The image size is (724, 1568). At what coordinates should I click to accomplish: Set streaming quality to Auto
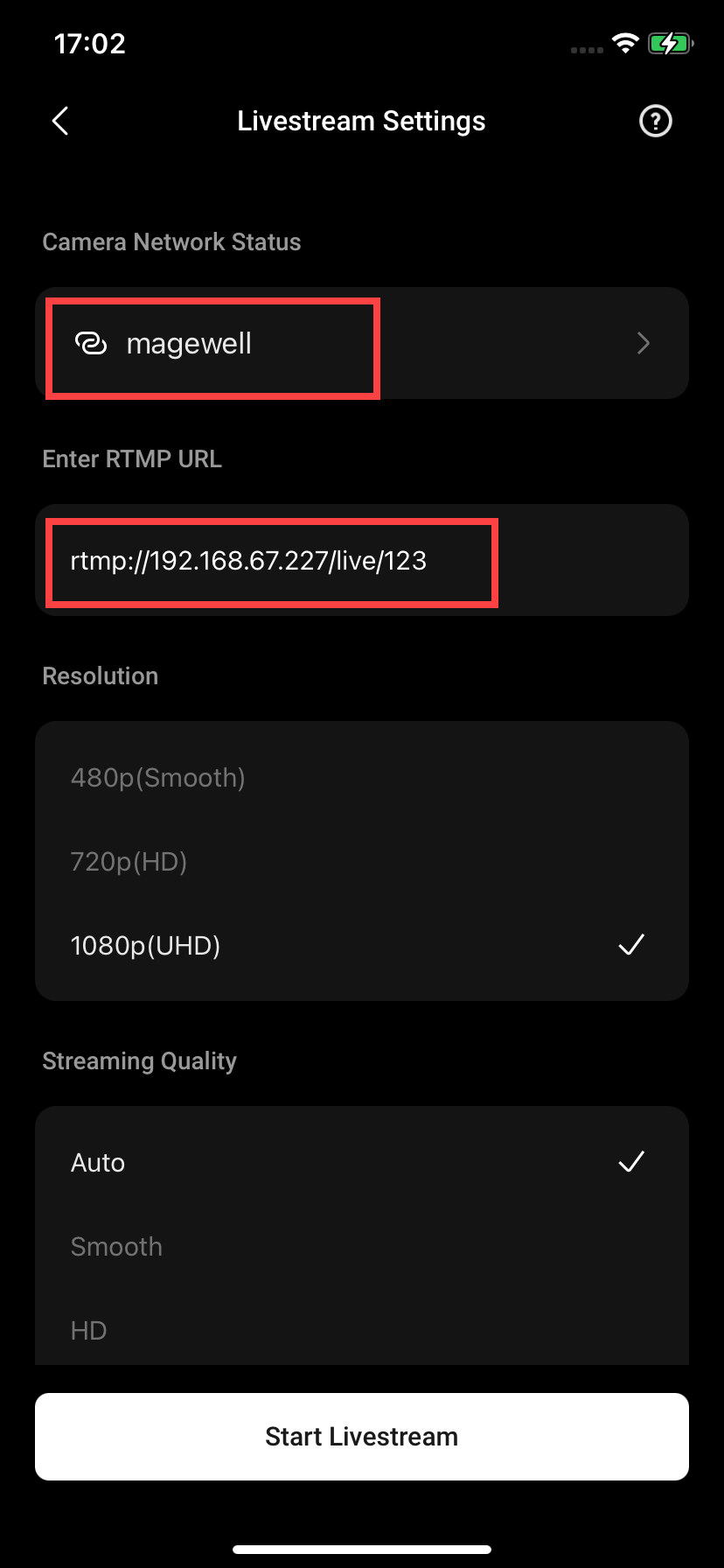click(x=362, y=1162)
